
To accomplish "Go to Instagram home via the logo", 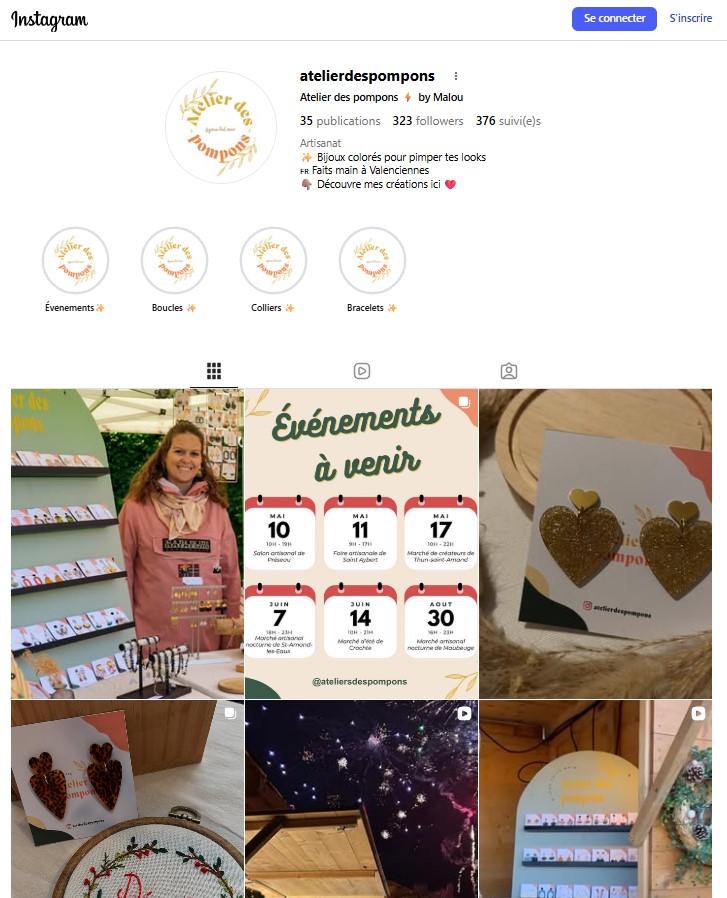I will click(x=50, y=20).
